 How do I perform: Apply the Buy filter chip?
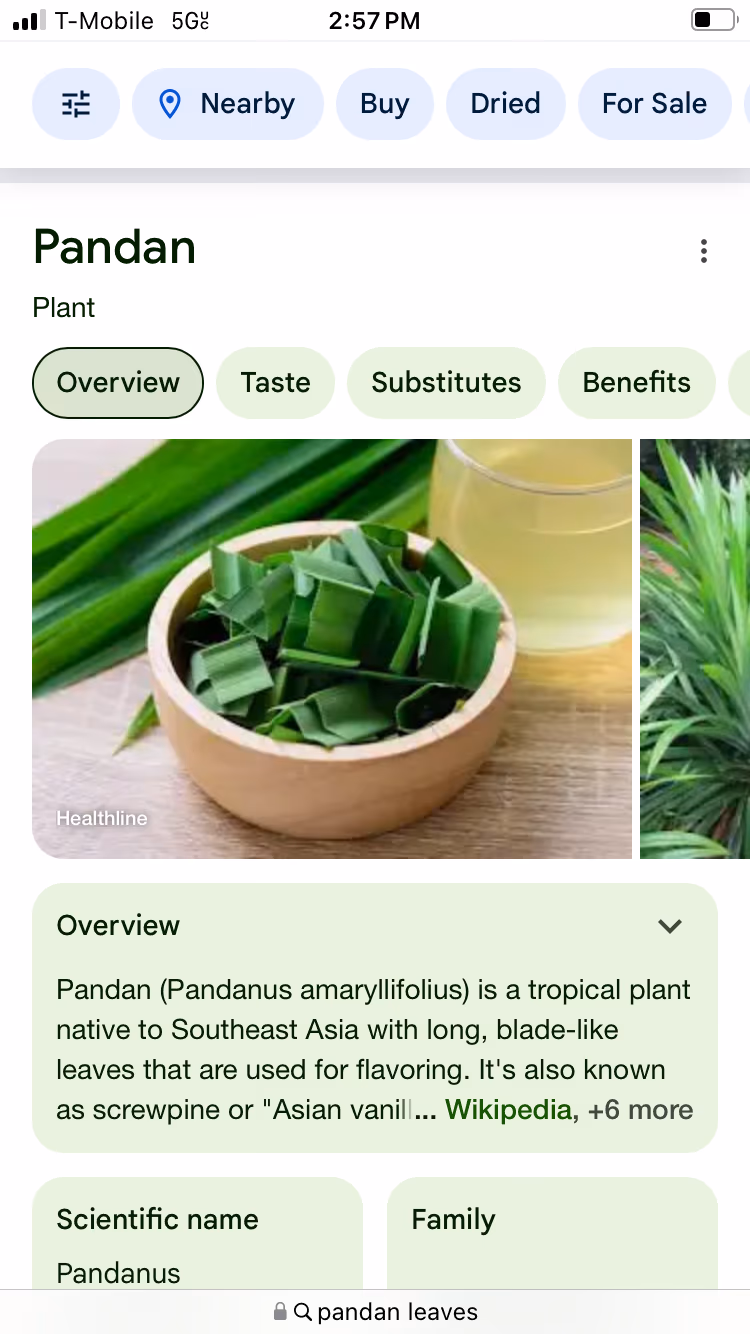click(385, 104)
